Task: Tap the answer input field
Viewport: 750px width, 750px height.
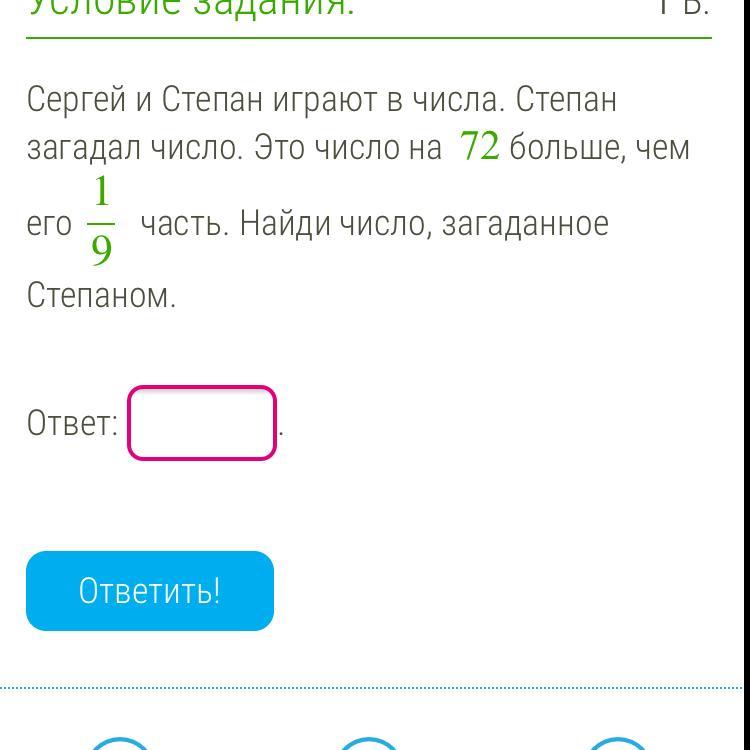Action: click(201, 423)
